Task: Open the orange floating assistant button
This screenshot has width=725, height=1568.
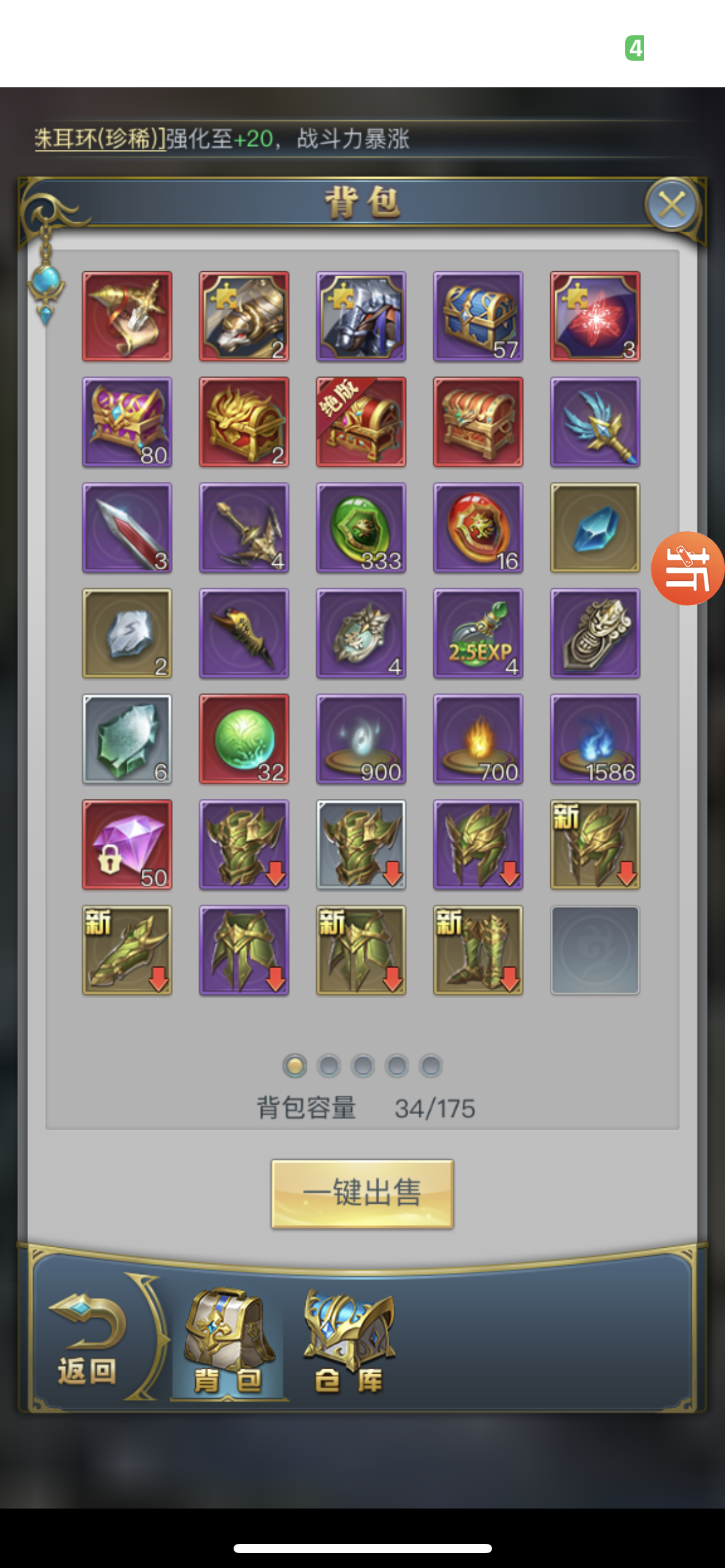Action: click(x=687, y=568)
